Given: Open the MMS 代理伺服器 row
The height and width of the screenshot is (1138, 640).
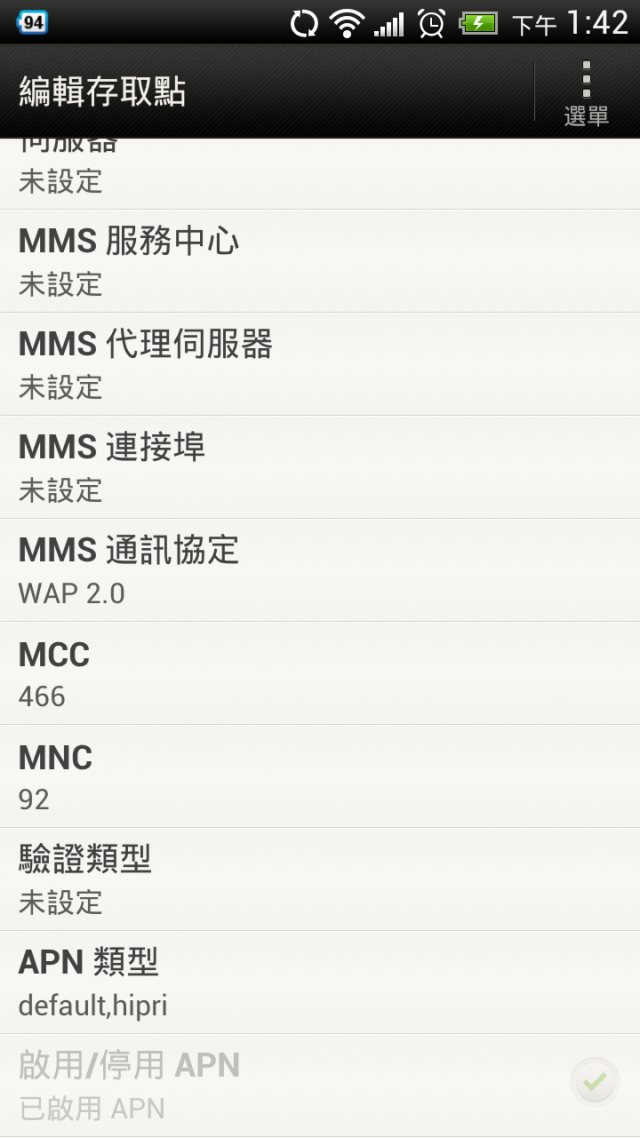Looking at the screenshot, I should tap(320, 364).
